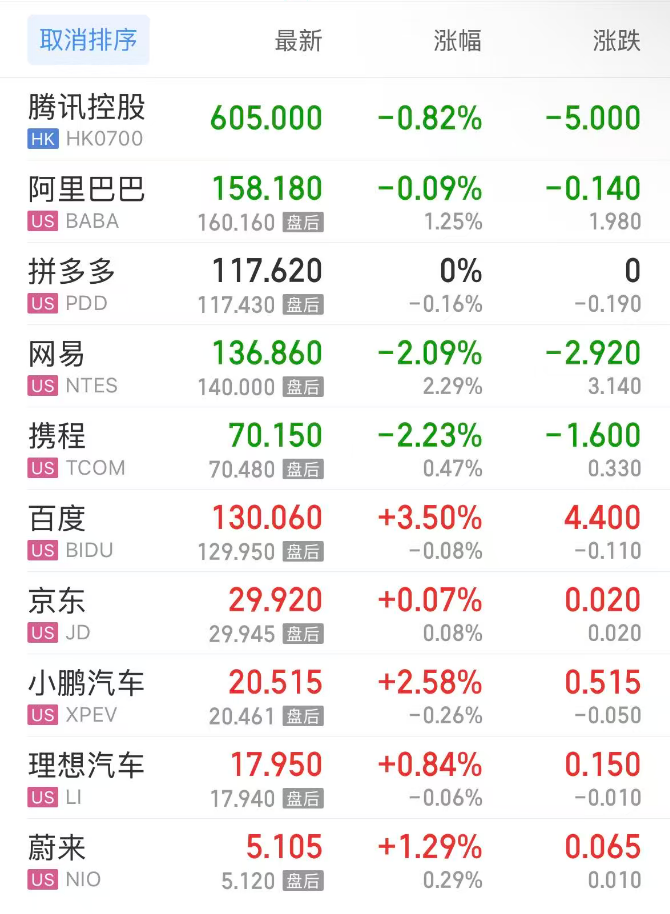This screenshot has width=670, height=914.
Task: Sort the list by 涨跌 column
Action: (616, 41)
